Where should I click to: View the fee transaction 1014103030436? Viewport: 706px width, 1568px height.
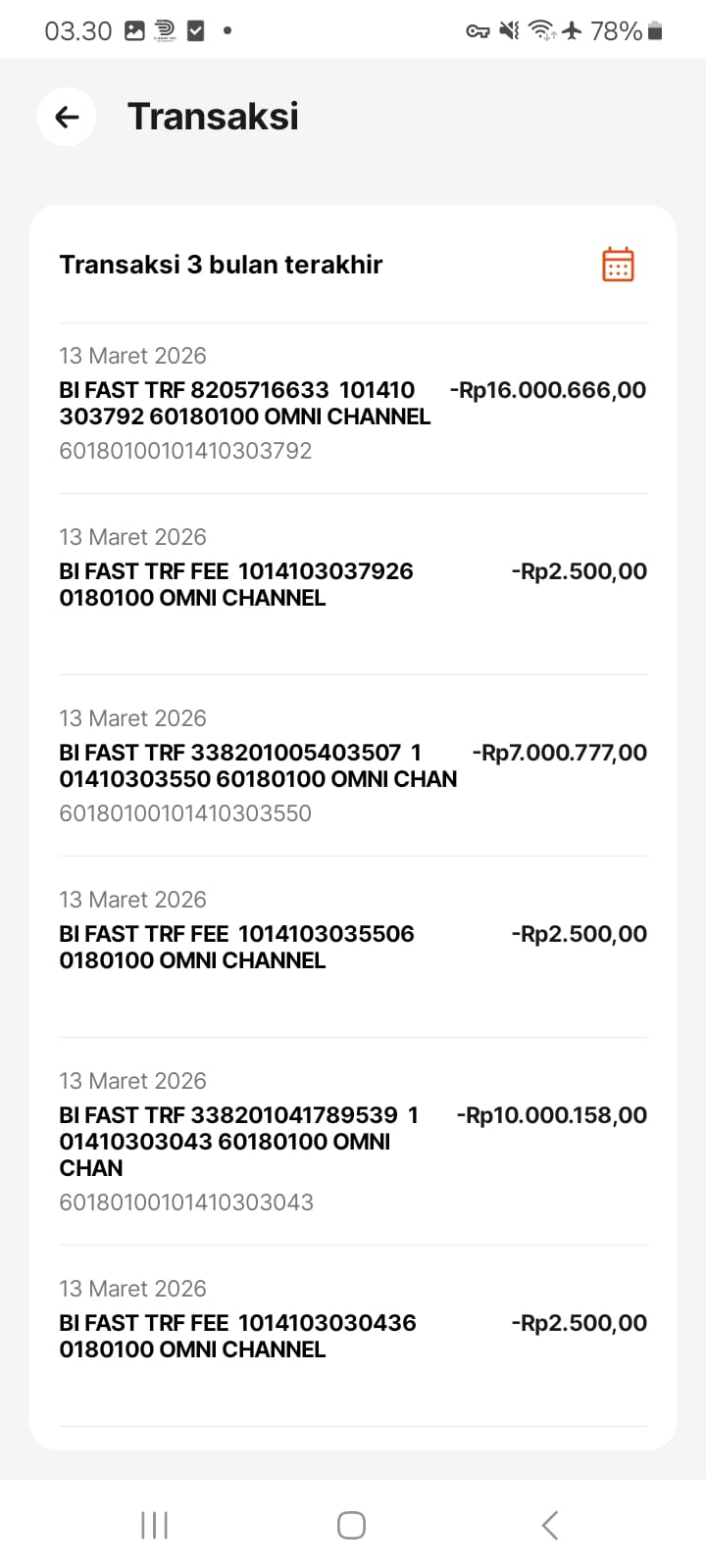(x=352, y=1336)
